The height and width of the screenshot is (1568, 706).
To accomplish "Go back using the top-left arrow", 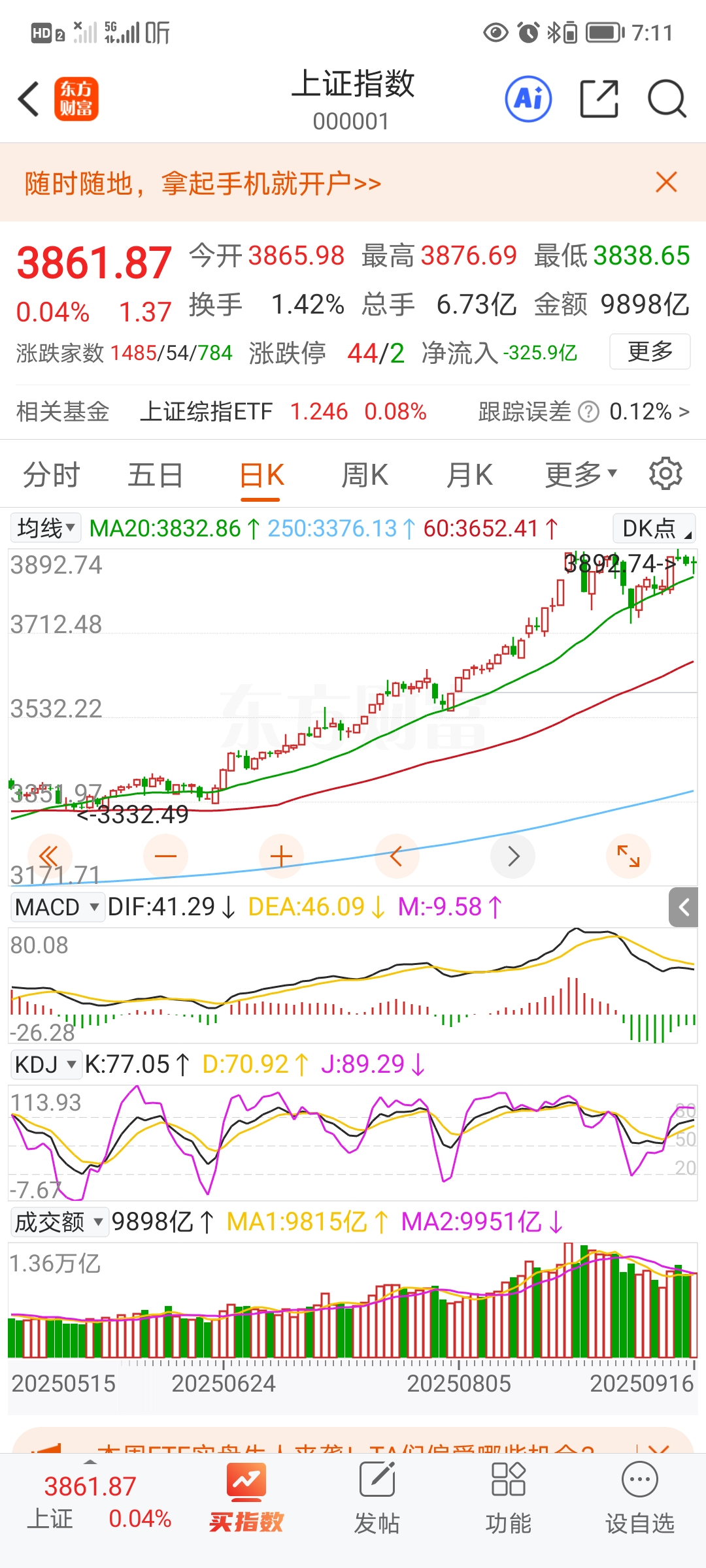I will (29, 99).
